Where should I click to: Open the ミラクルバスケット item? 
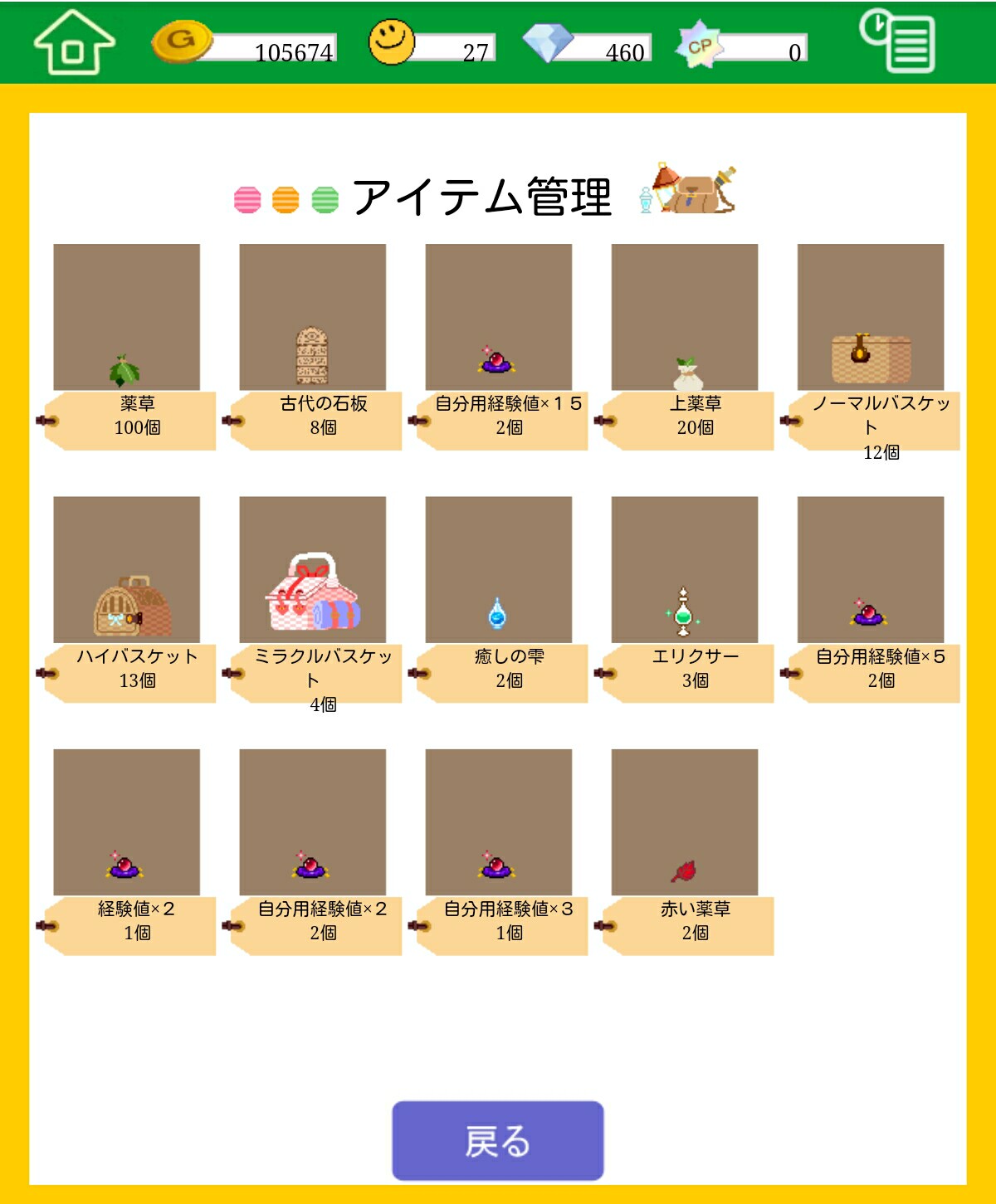pyautogui.click(x=312, y=570)
